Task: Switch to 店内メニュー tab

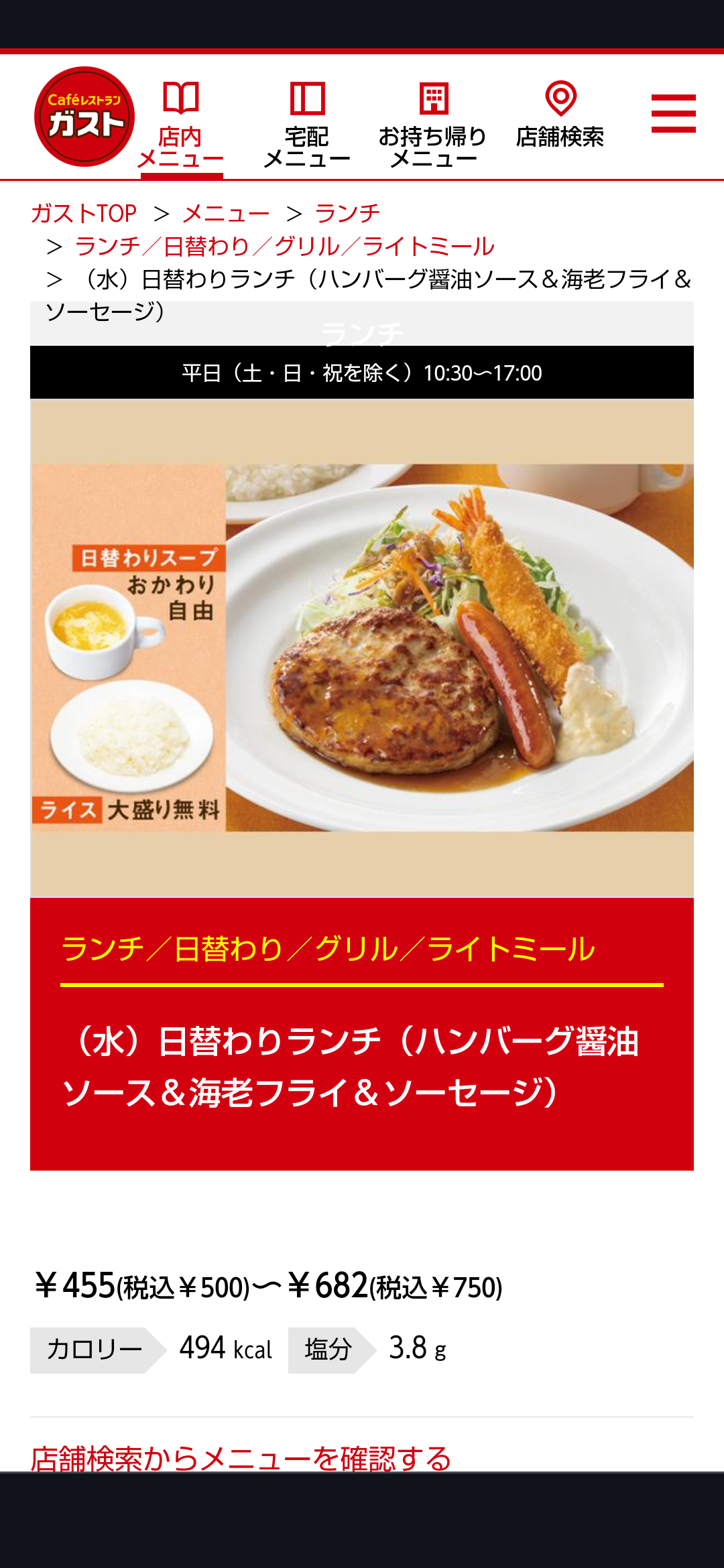Action: coord(180,124)
